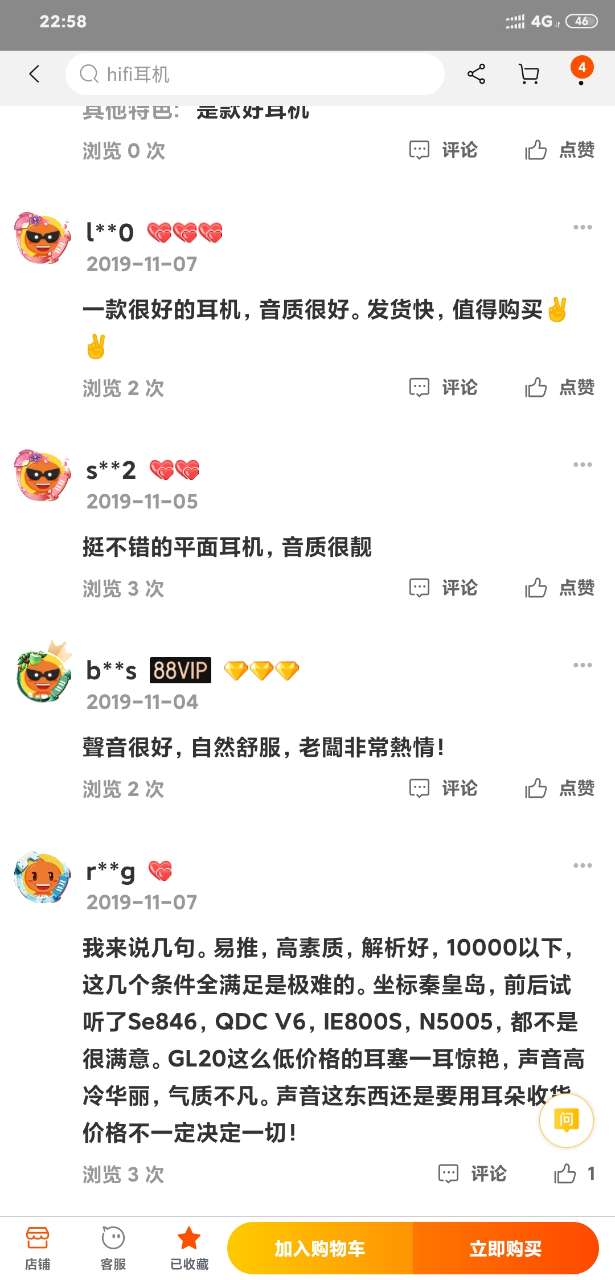Comment on r**g's review
The image size is (615, 1280).
click(473, 1174)
